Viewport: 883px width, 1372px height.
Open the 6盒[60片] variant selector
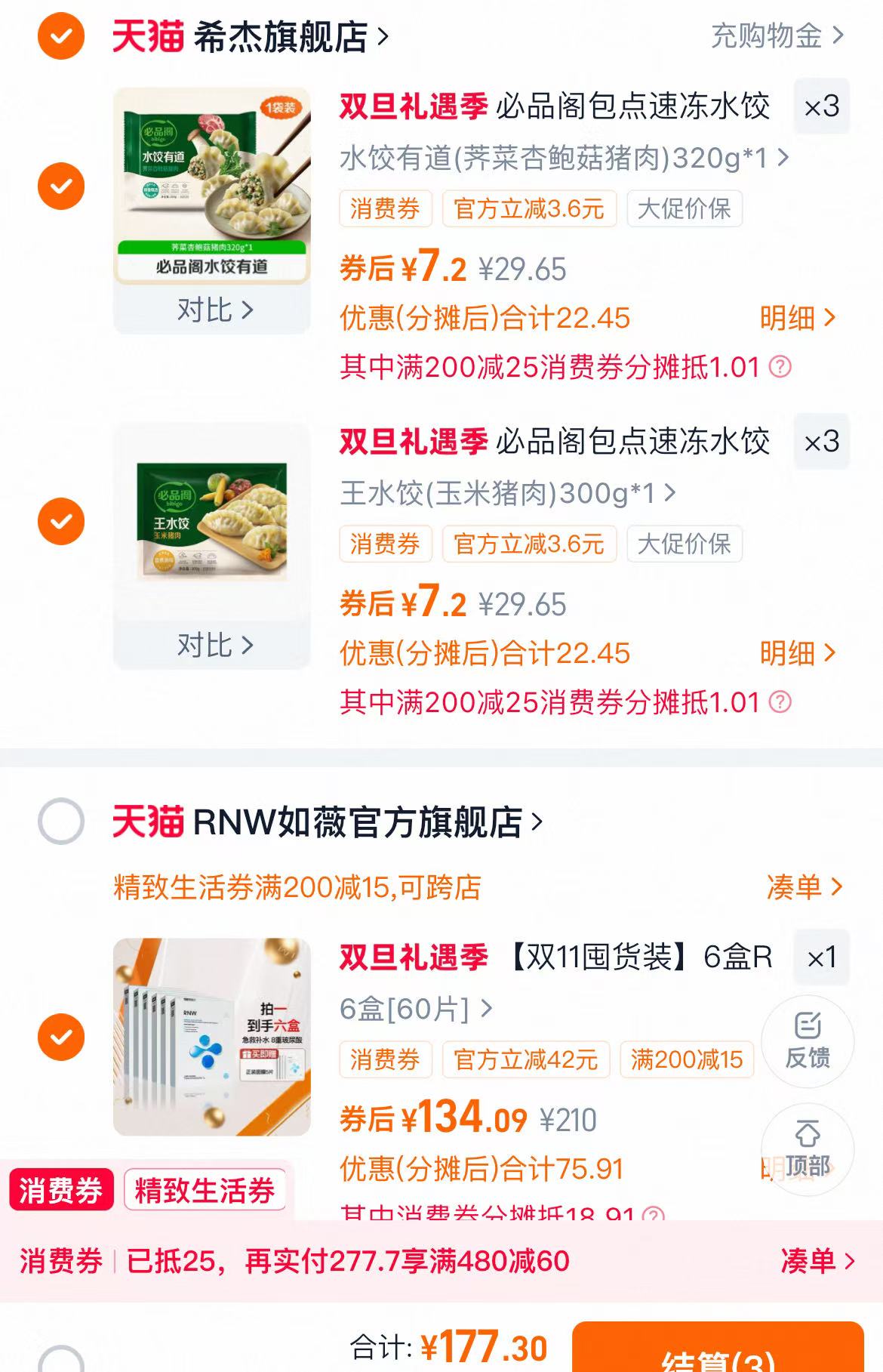pos(415,1009)
